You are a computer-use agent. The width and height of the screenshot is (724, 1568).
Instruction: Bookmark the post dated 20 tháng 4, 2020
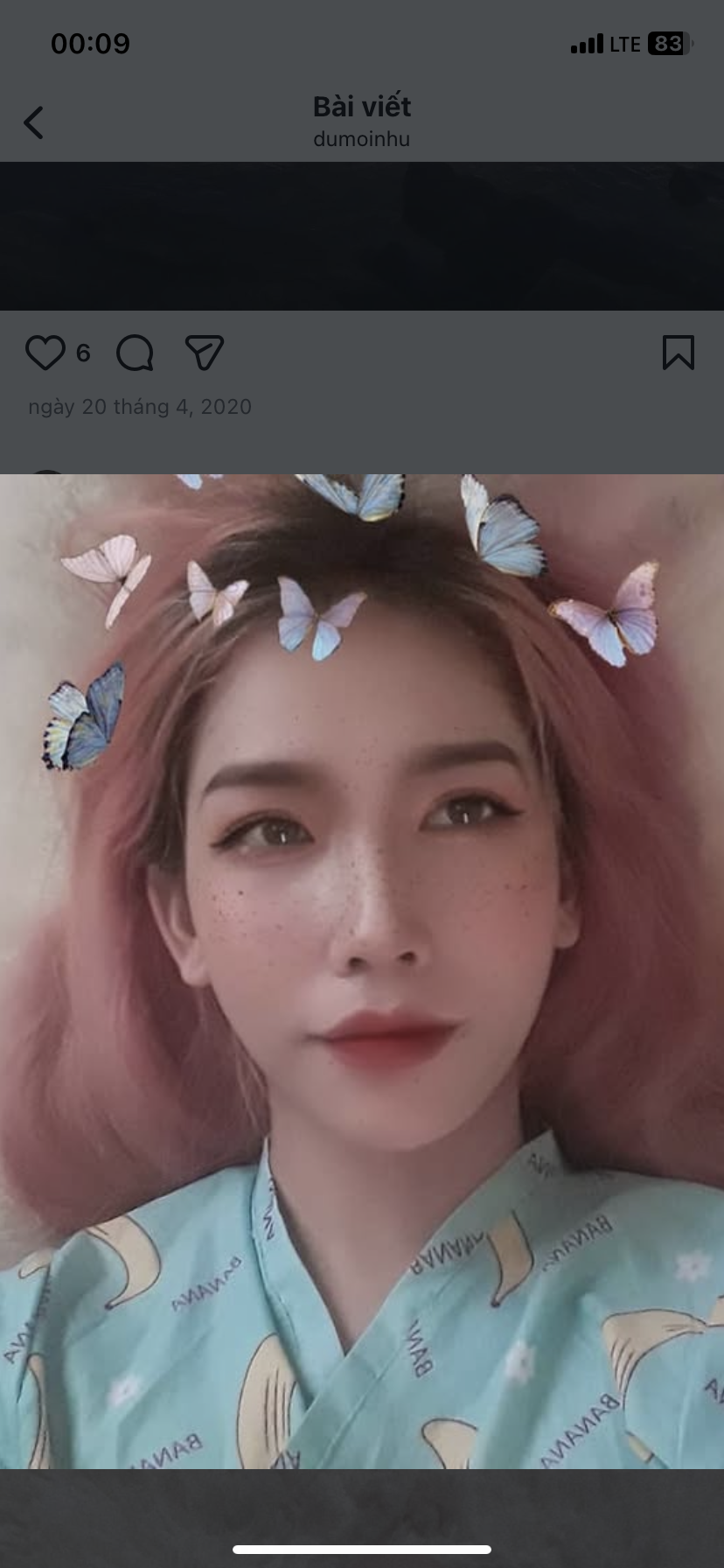(678, 353)
